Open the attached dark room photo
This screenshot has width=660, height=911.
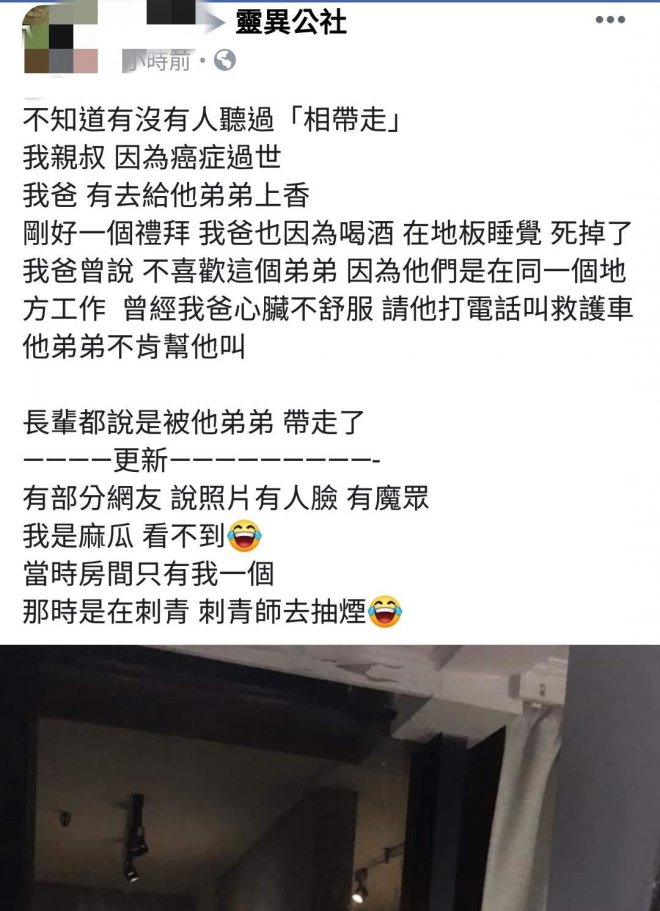coord(330,778)
